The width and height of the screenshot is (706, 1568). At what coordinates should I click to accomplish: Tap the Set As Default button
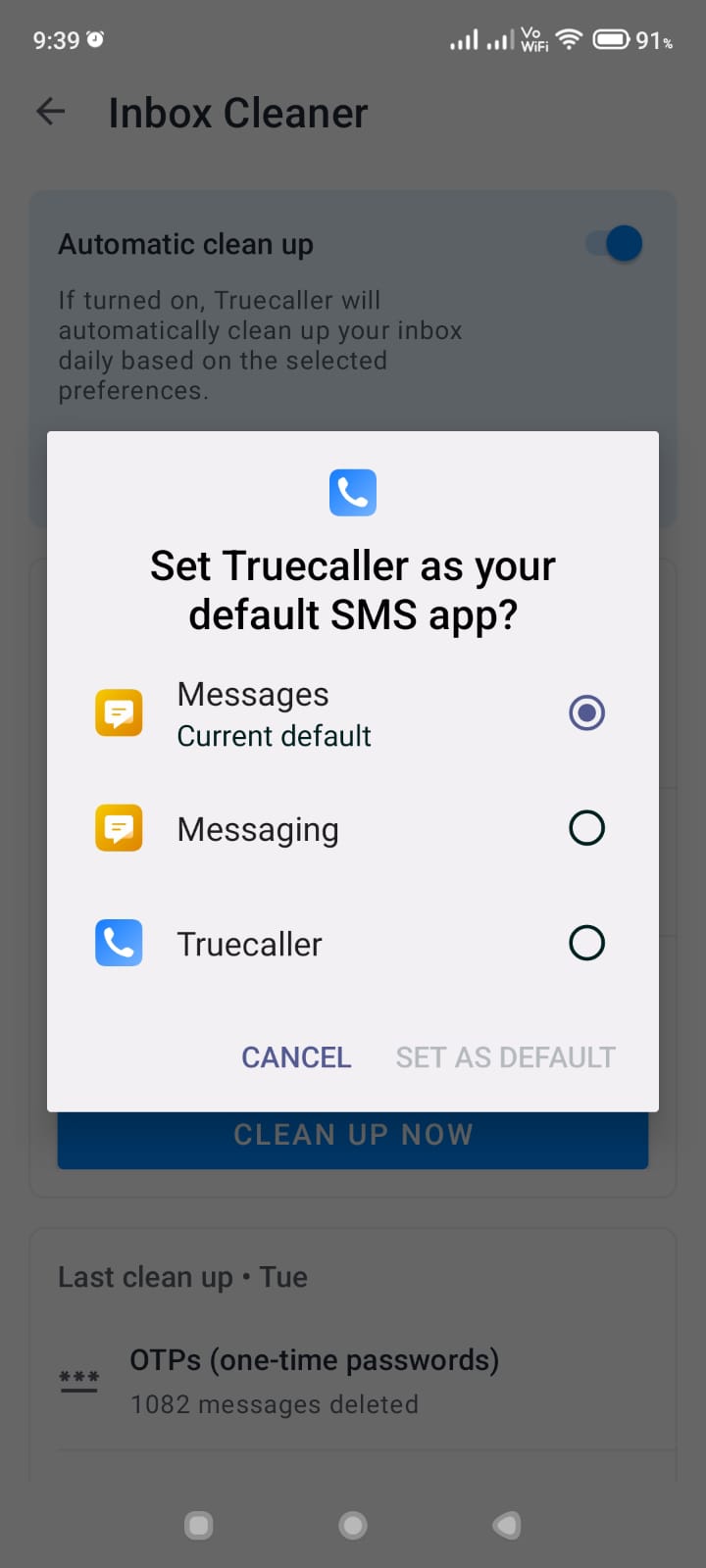(506, 1057)
